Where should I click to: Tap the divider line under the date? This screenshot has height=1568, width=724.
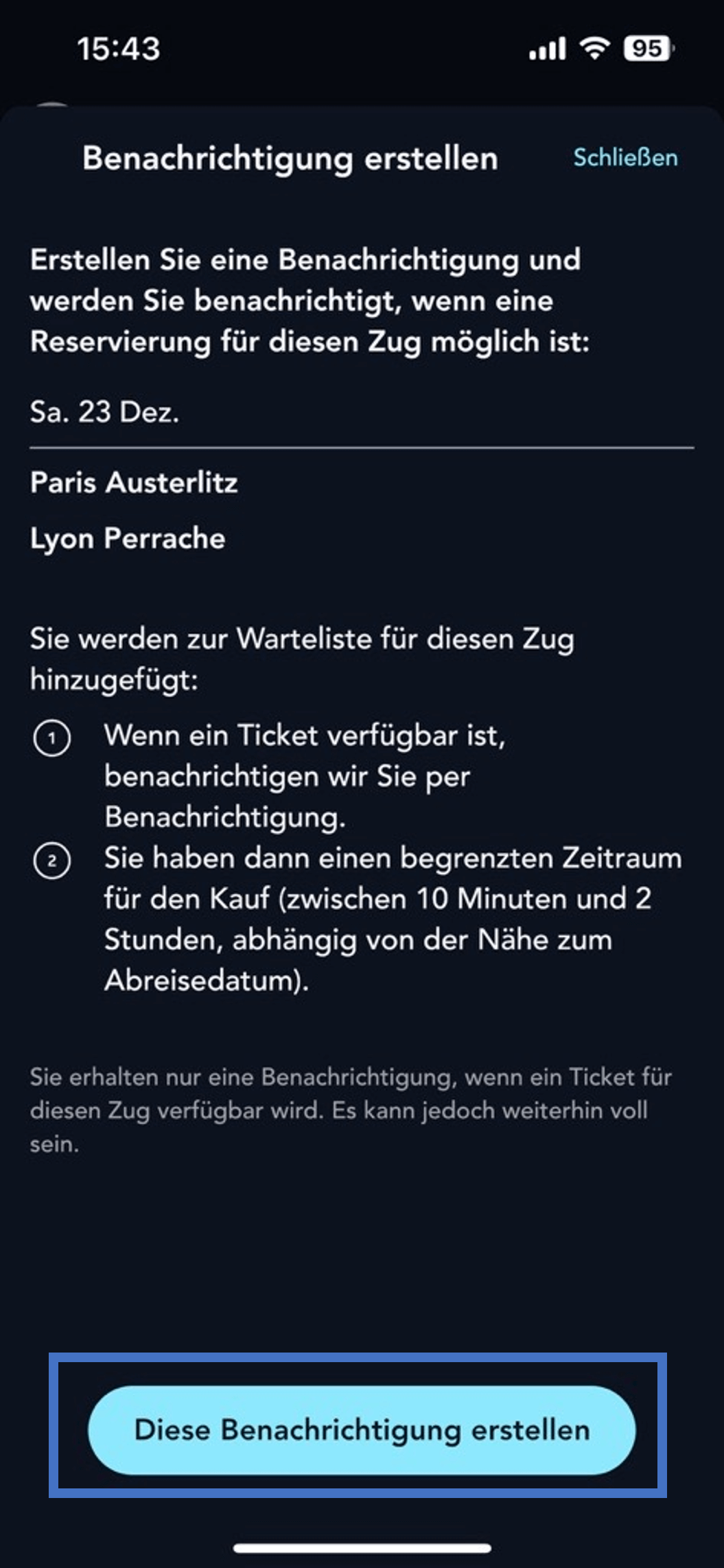(x=362, y=447)
